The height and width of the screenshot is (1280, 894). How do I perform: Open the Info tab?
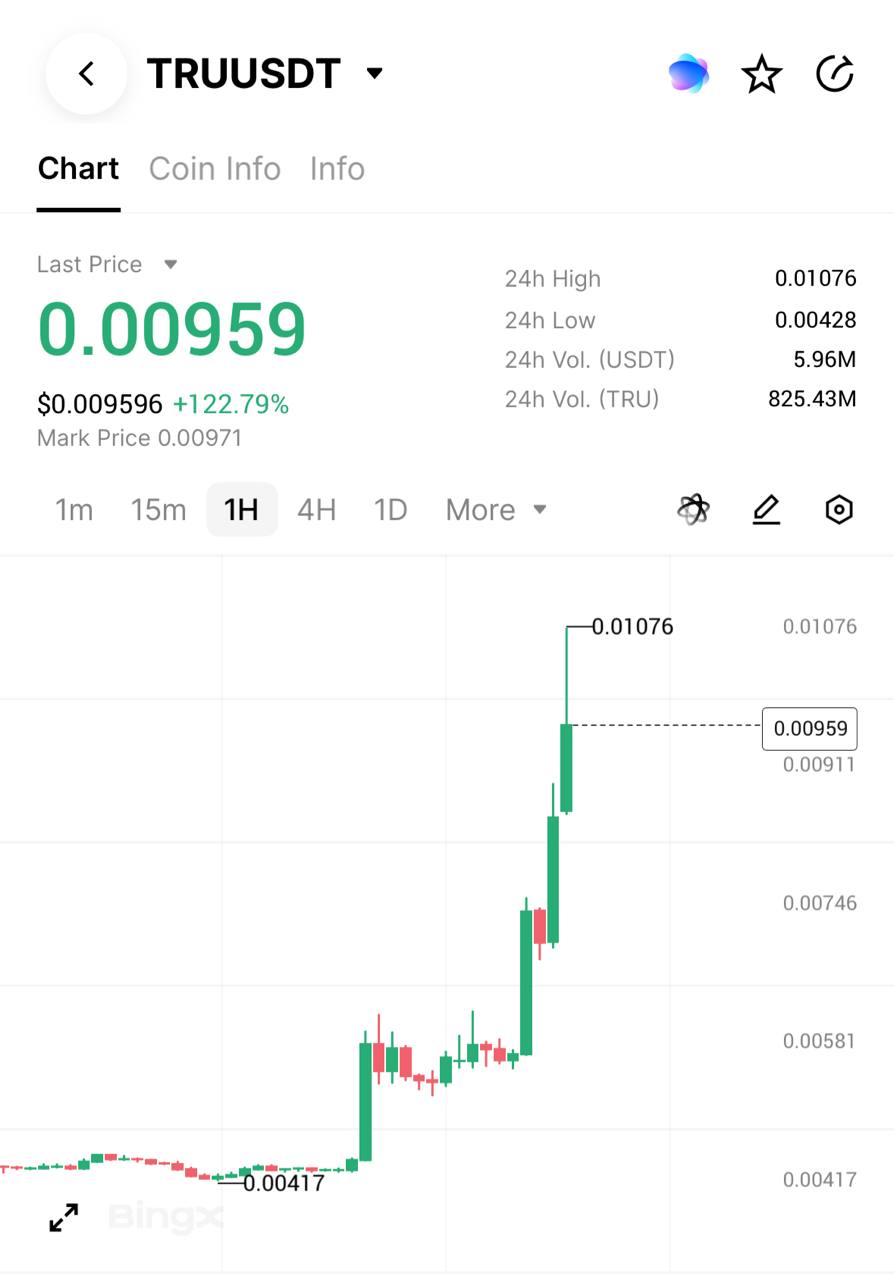(337, 169)
